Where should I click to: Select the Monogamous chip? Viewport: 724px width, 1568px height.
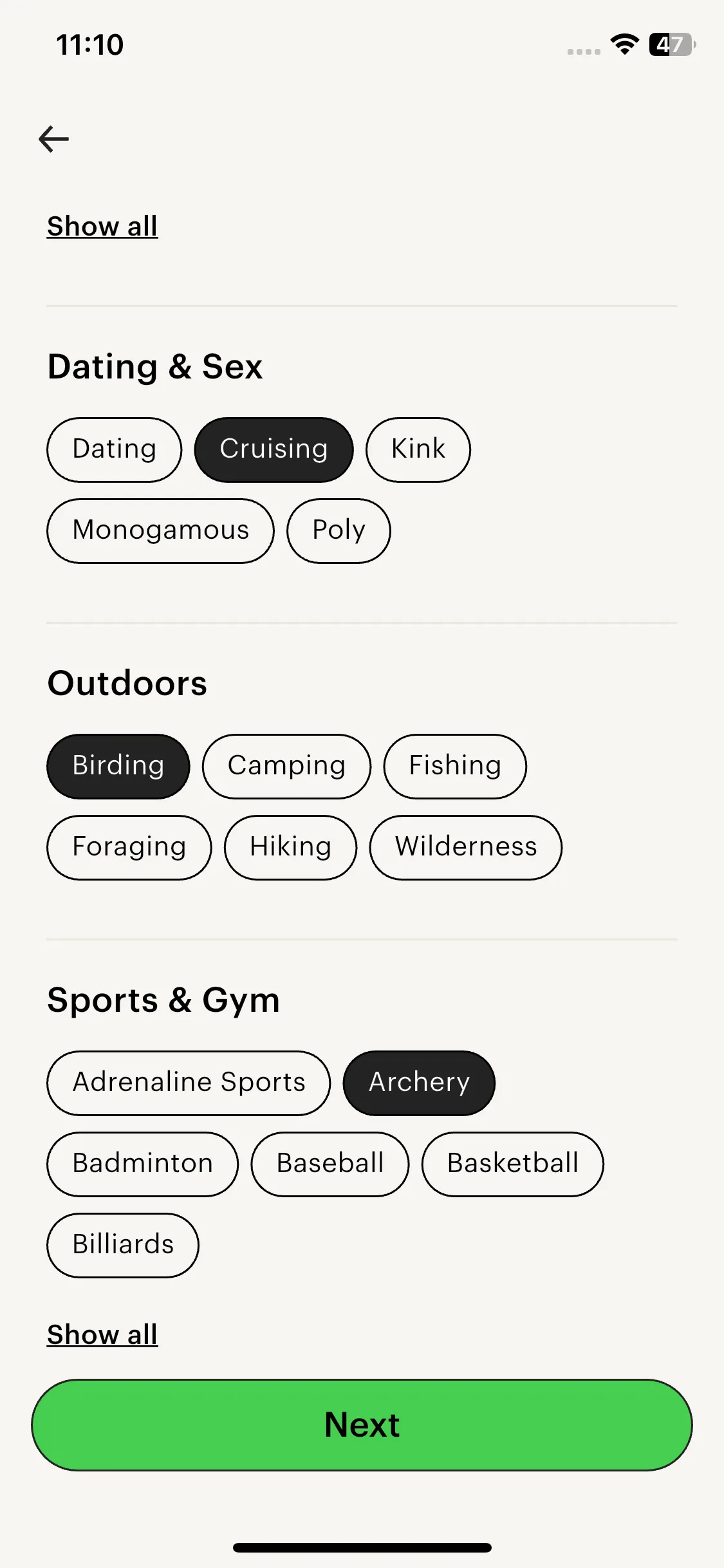(160, 530)
